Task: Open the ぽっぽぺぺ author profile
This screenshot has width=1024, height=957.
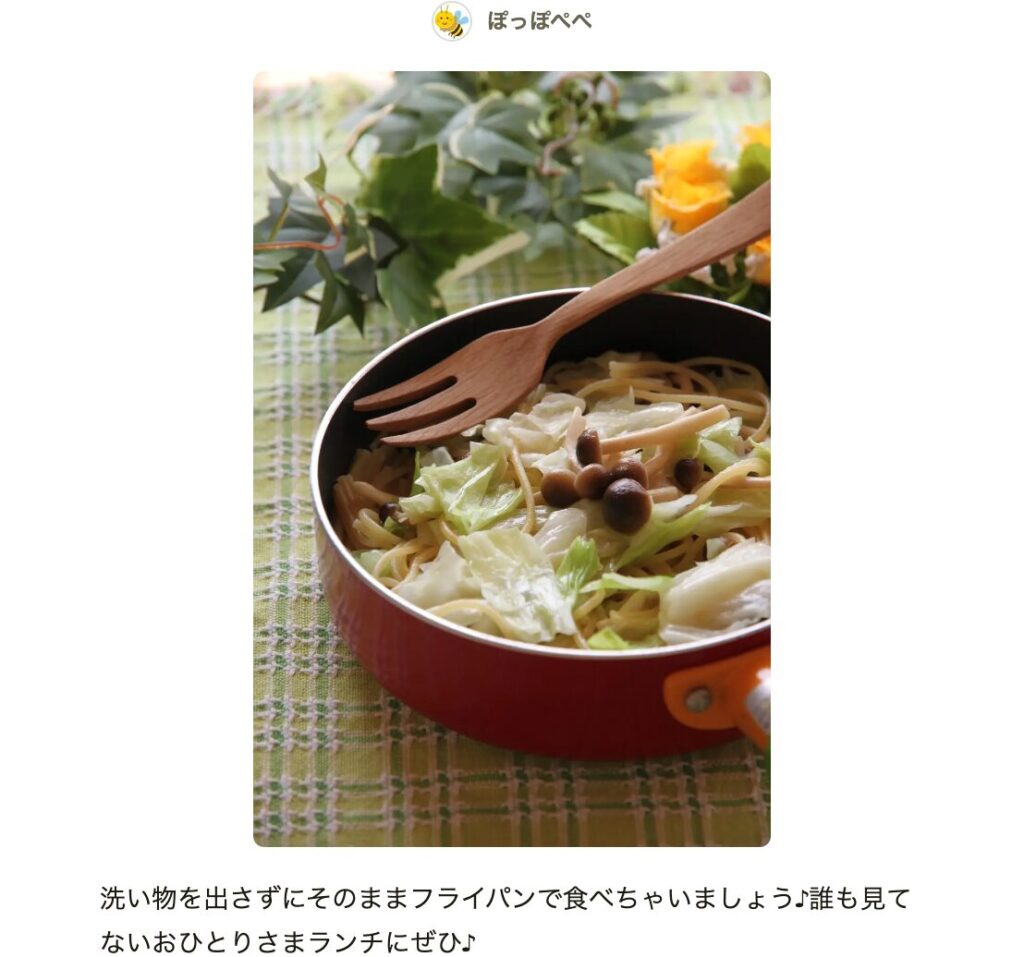Action: [x=538, y=21]
